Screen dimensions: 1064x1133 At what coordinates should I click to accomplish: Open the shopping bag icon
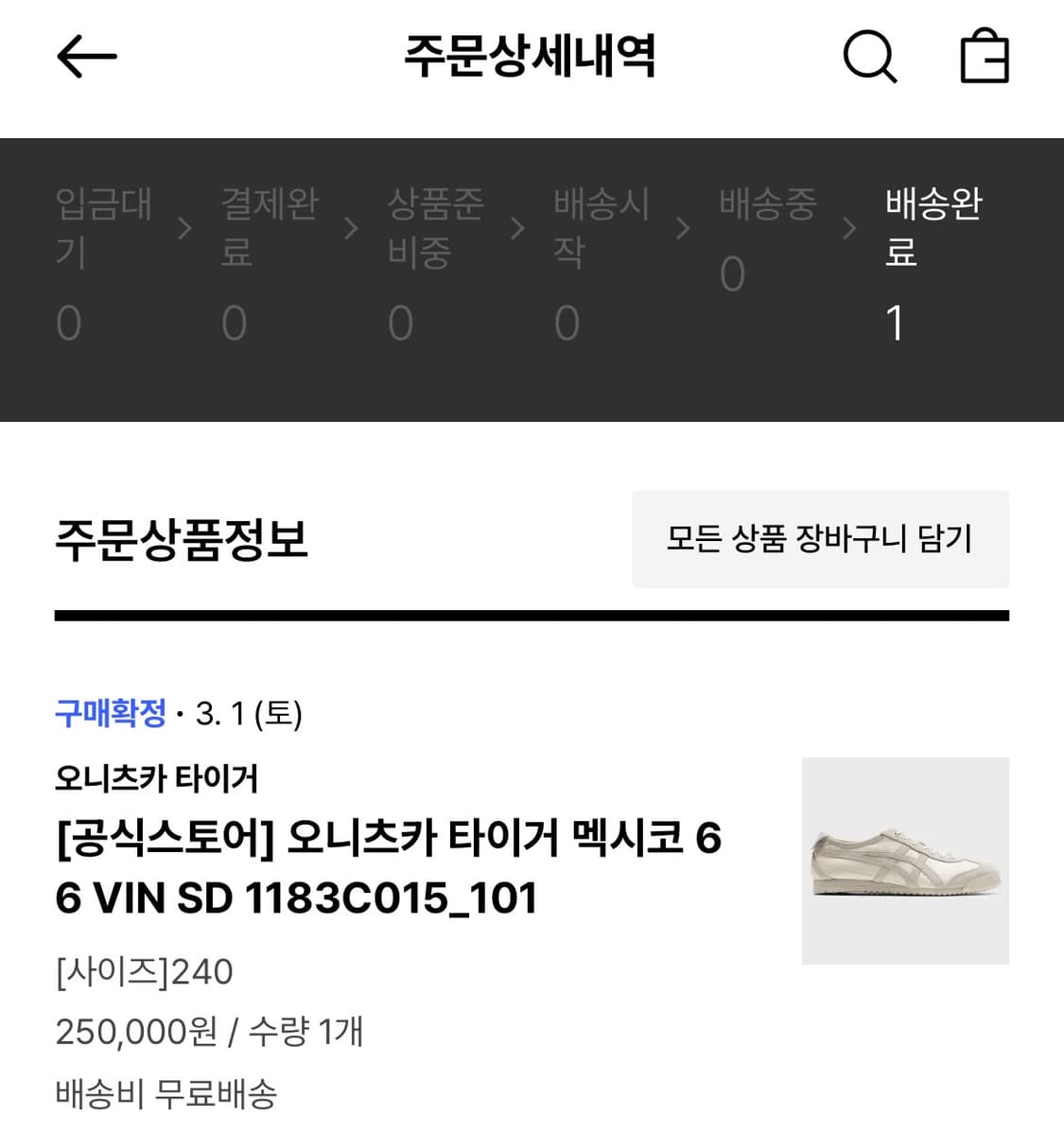[985, 57]
